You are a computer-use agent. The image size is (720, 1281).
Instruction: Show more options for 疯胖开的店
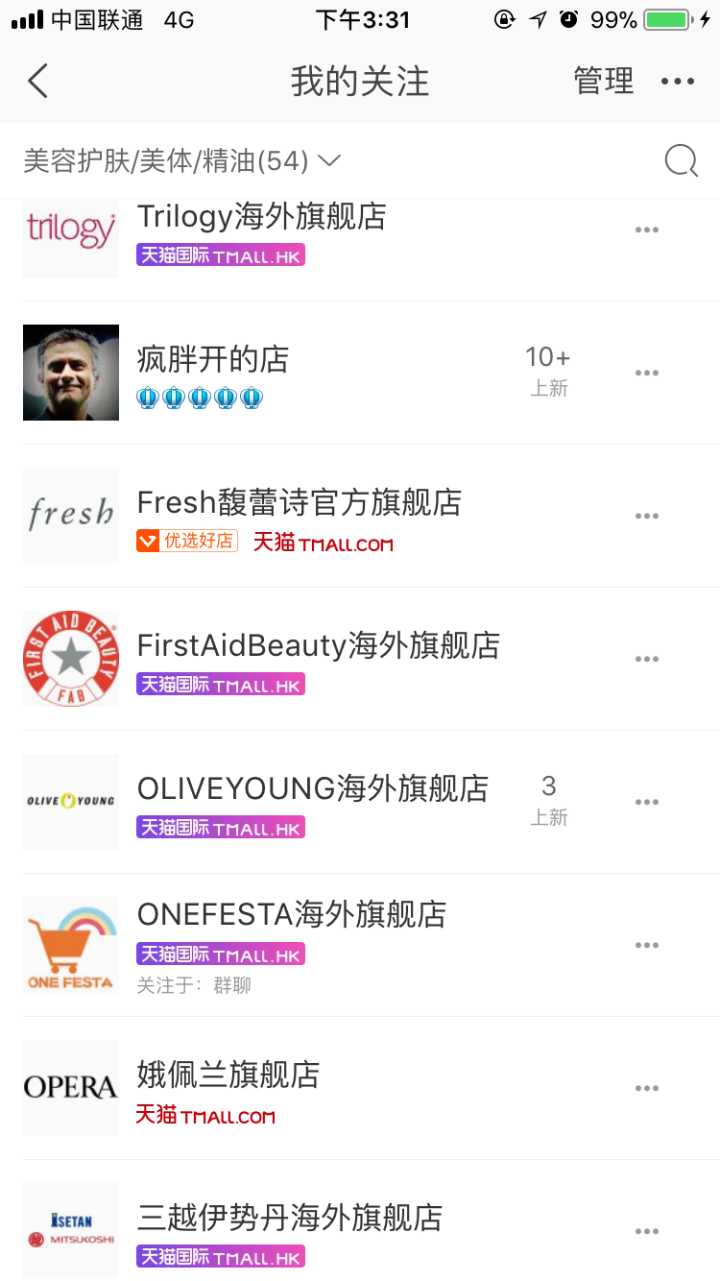click(647, 373)
